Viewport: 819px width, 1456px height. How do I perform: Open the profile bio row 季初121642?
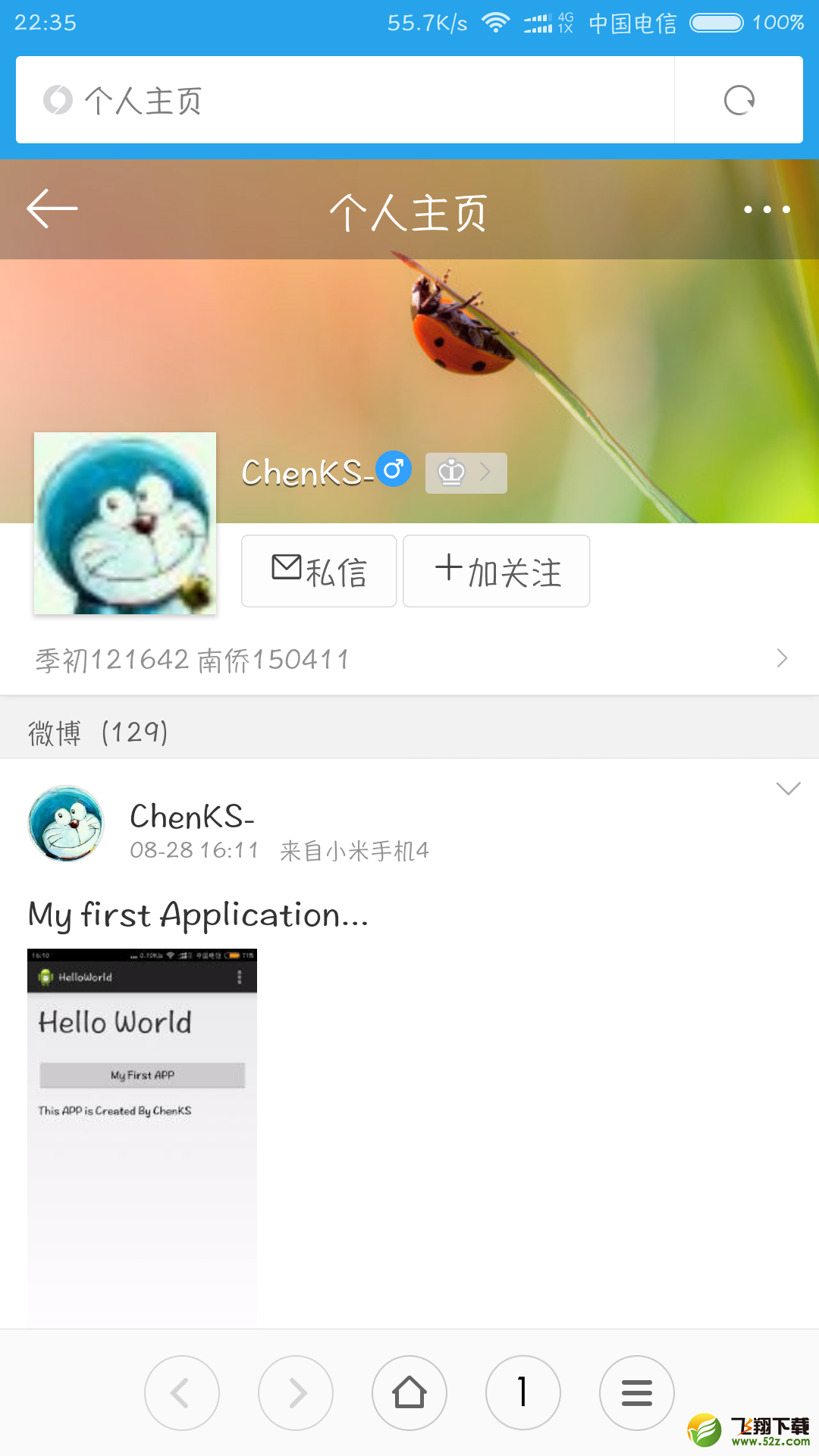pos(409,659)
